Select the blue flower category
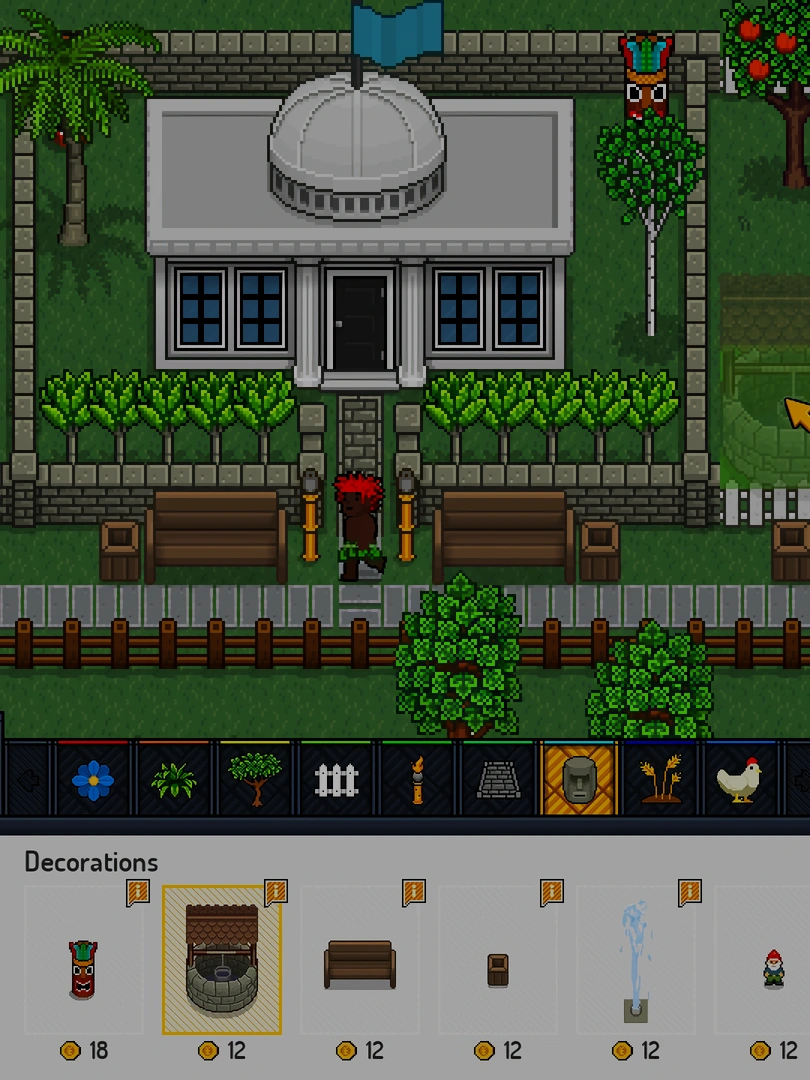Image resolution: width=810 pixels, height=1080 pixels. [93, 779]
